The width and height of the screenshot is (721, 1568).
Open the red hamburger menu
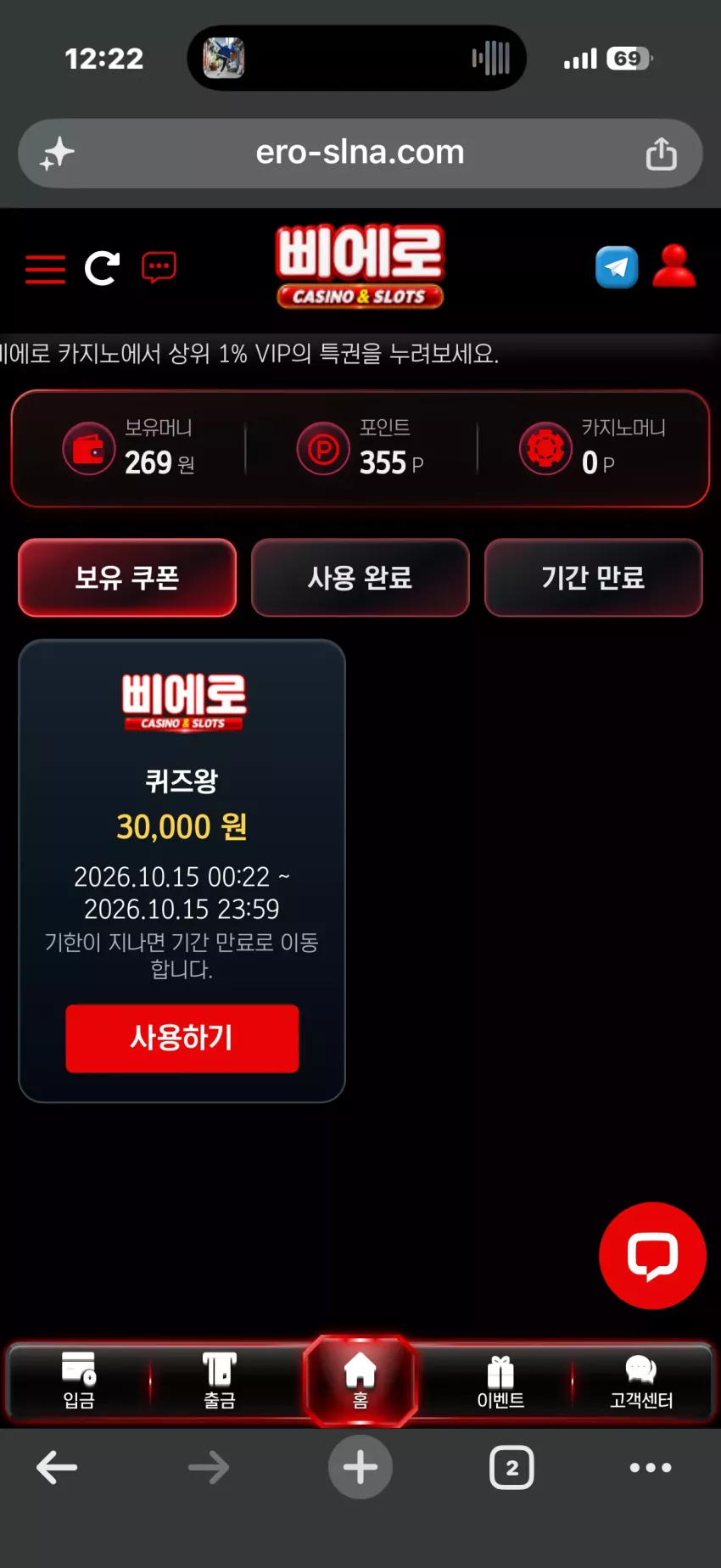pos(45,269)
